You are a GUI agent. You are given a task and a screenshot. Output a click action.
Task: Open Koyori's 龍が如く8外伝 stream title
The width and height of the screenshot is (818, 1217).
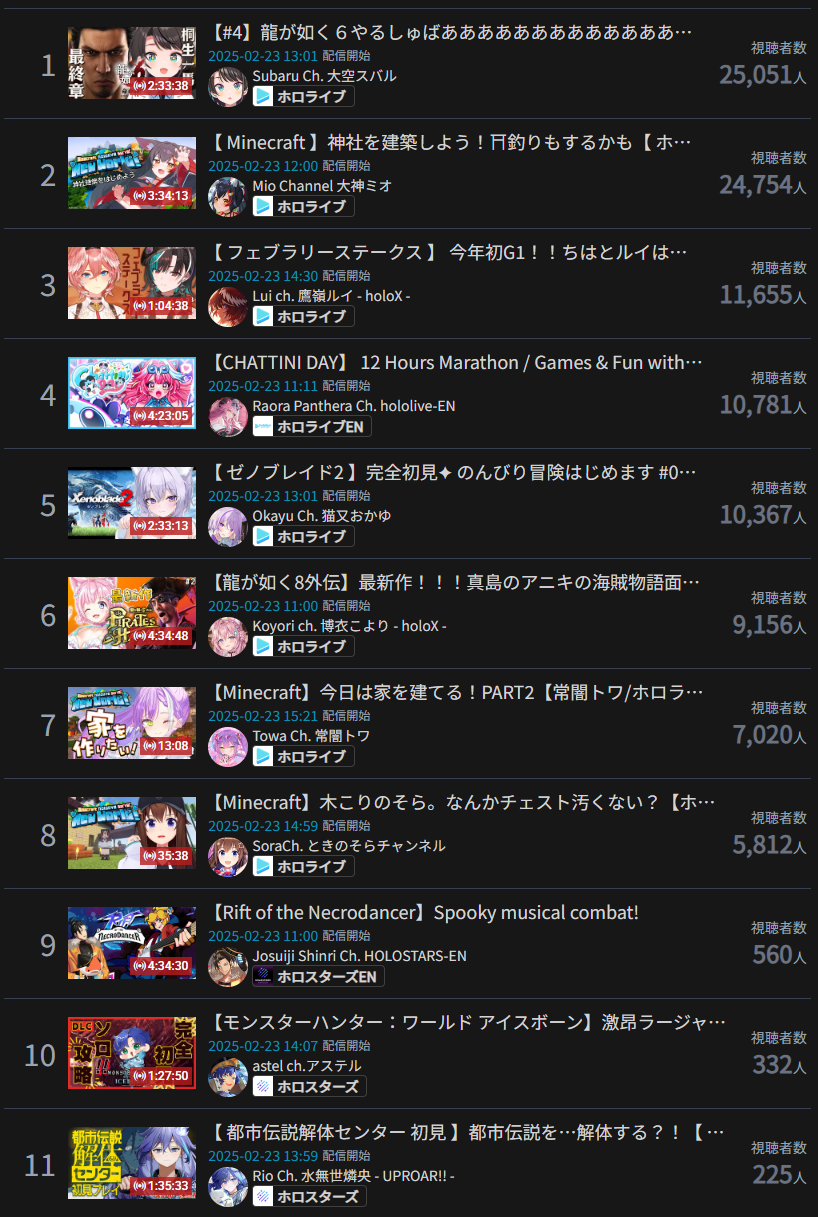coord(455,583)
